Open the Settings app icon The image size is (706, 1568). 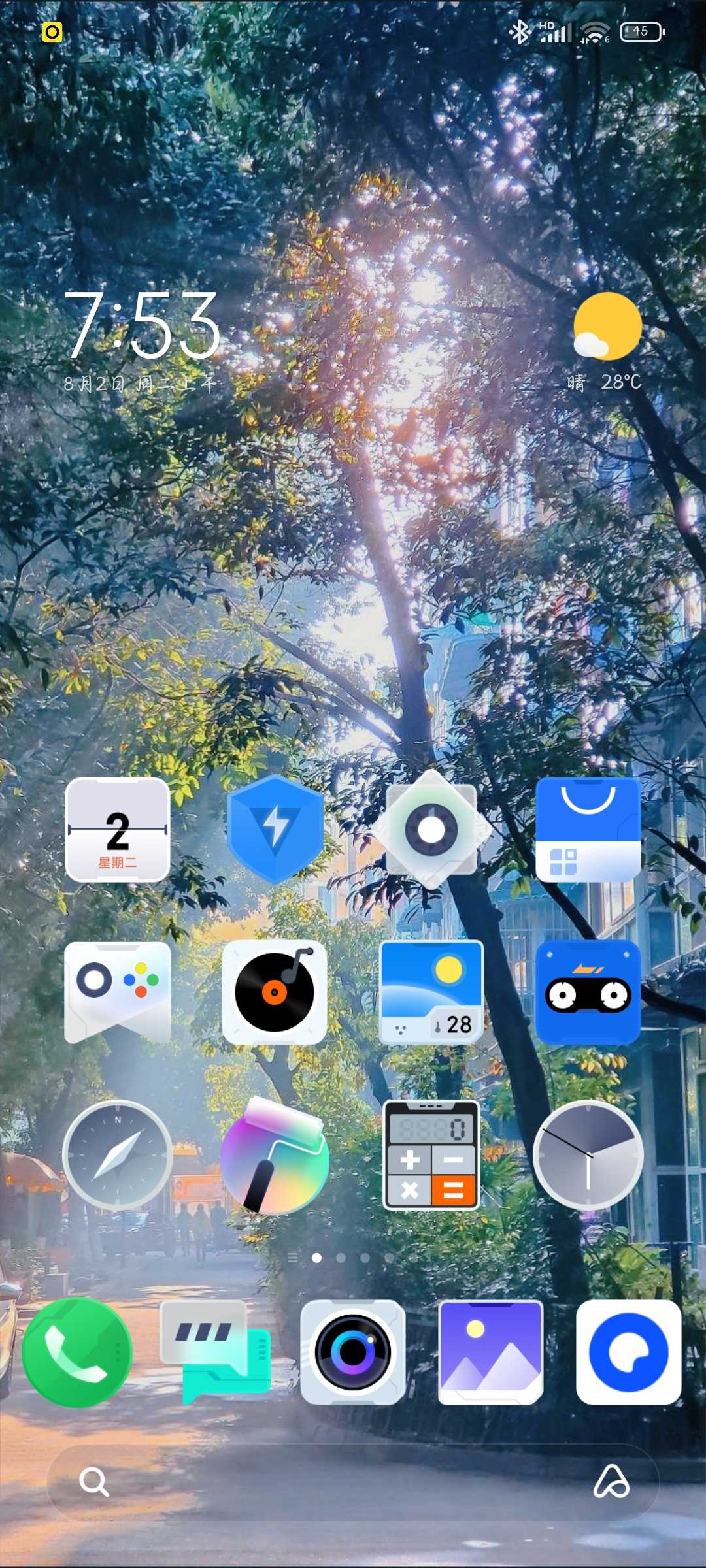click(x=431, y=830)
